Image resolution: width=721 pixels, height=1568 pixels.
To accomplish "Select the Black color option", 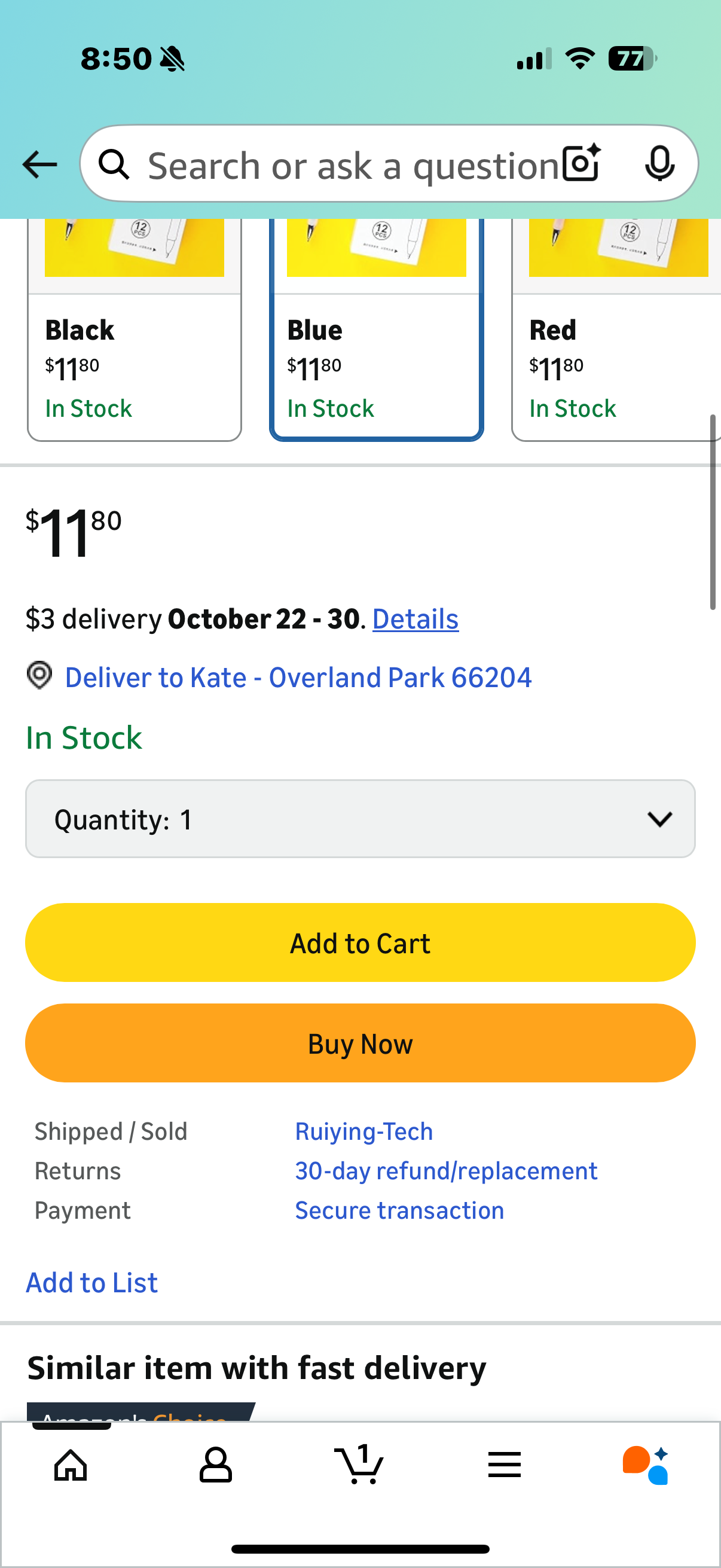I will tap(134, 365).
